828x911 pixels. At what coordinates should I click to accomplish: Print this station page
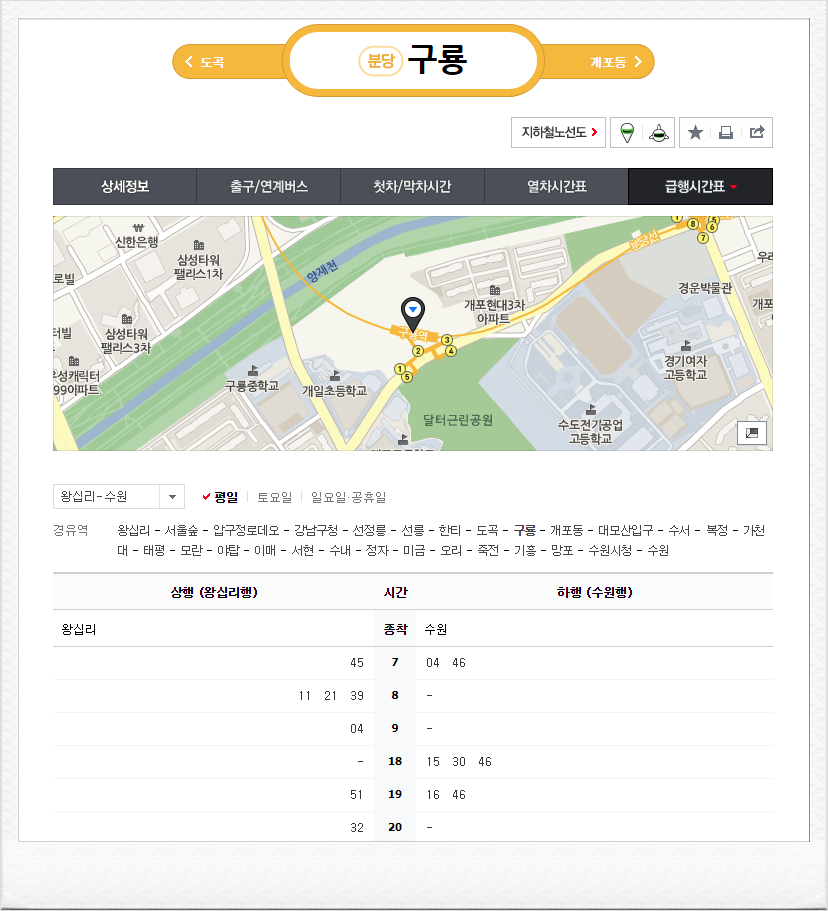tap(726, 132)
